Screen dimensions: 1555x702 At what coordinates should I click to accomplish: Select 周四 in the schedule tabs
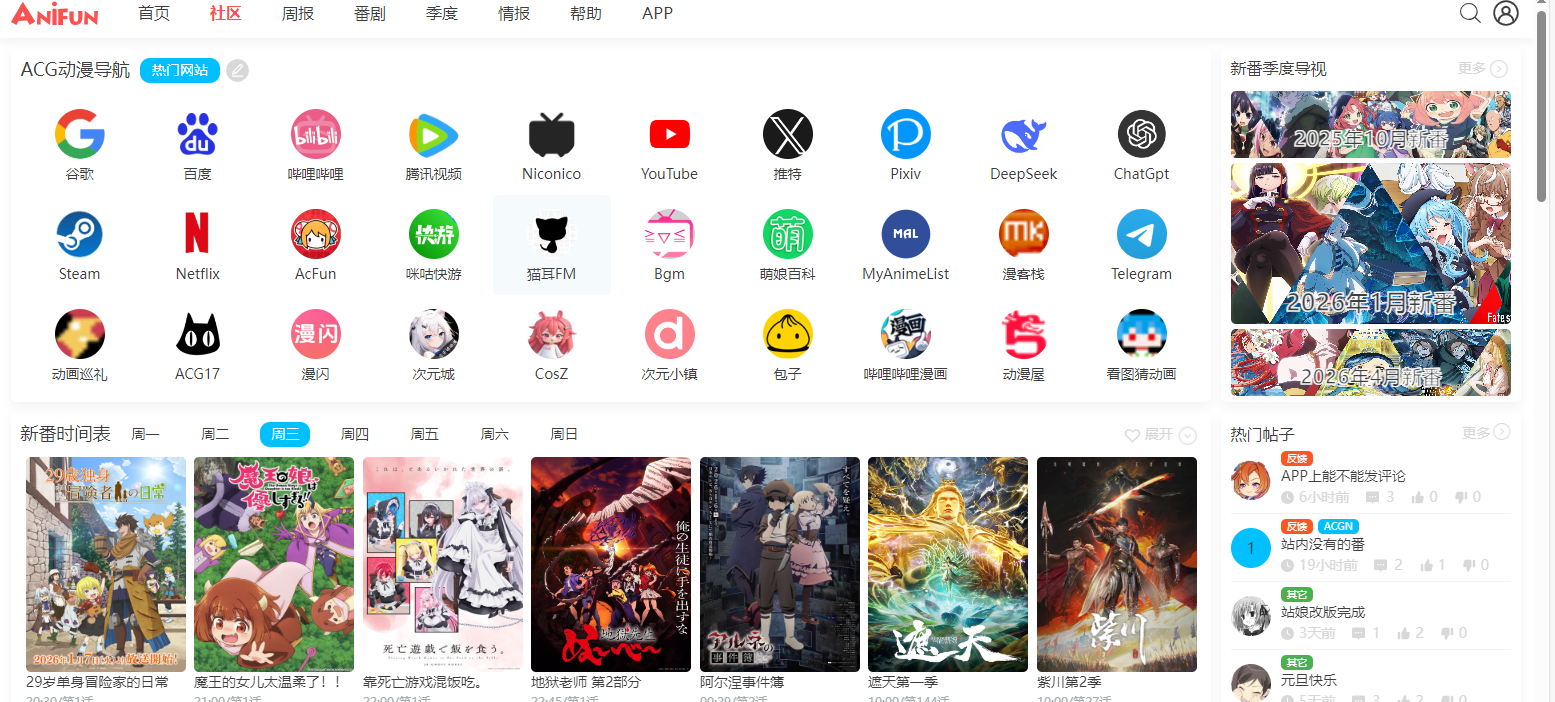tap(355, 434)
